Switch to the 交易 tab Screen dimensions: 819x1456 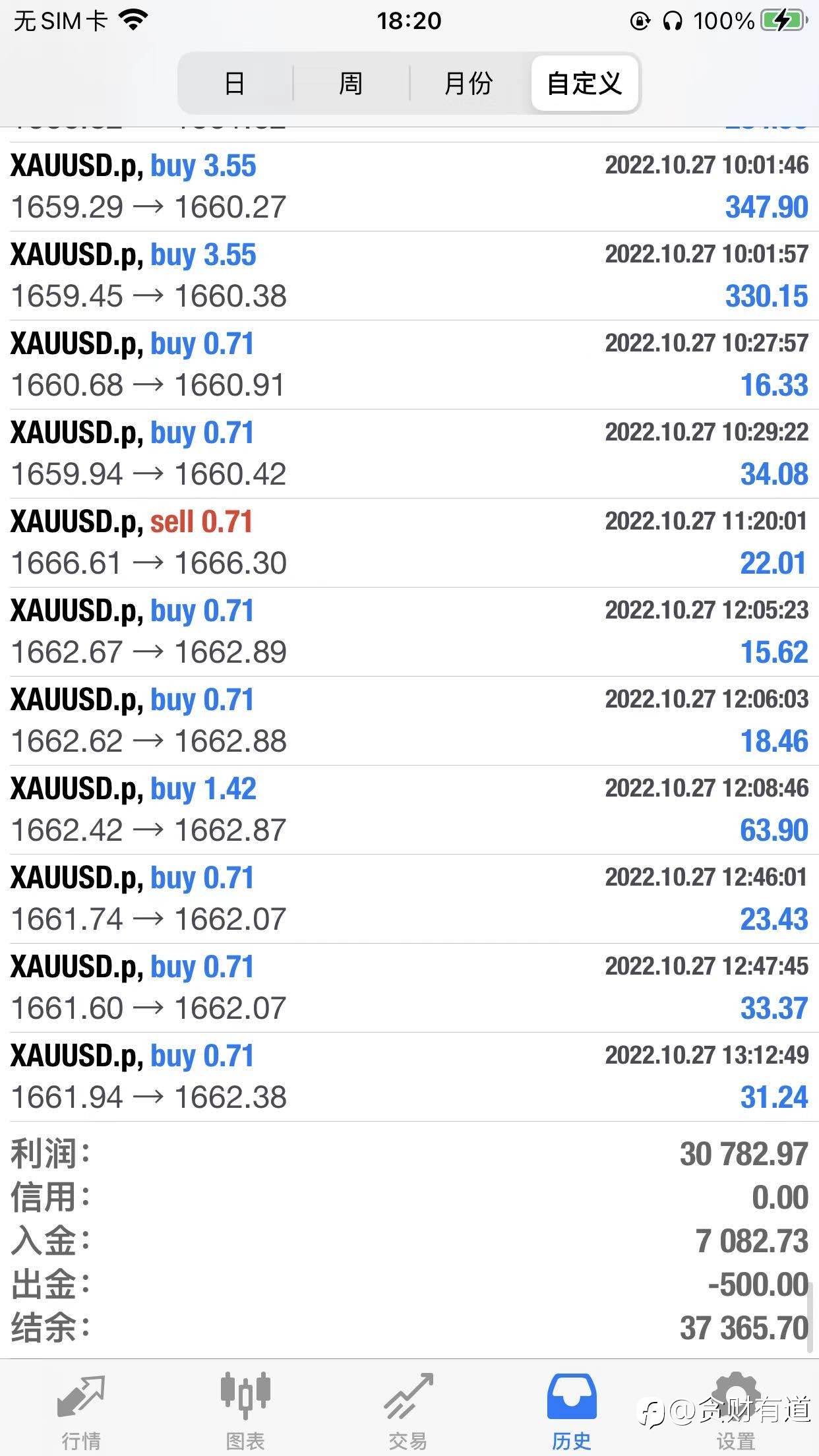(409, 1410)
